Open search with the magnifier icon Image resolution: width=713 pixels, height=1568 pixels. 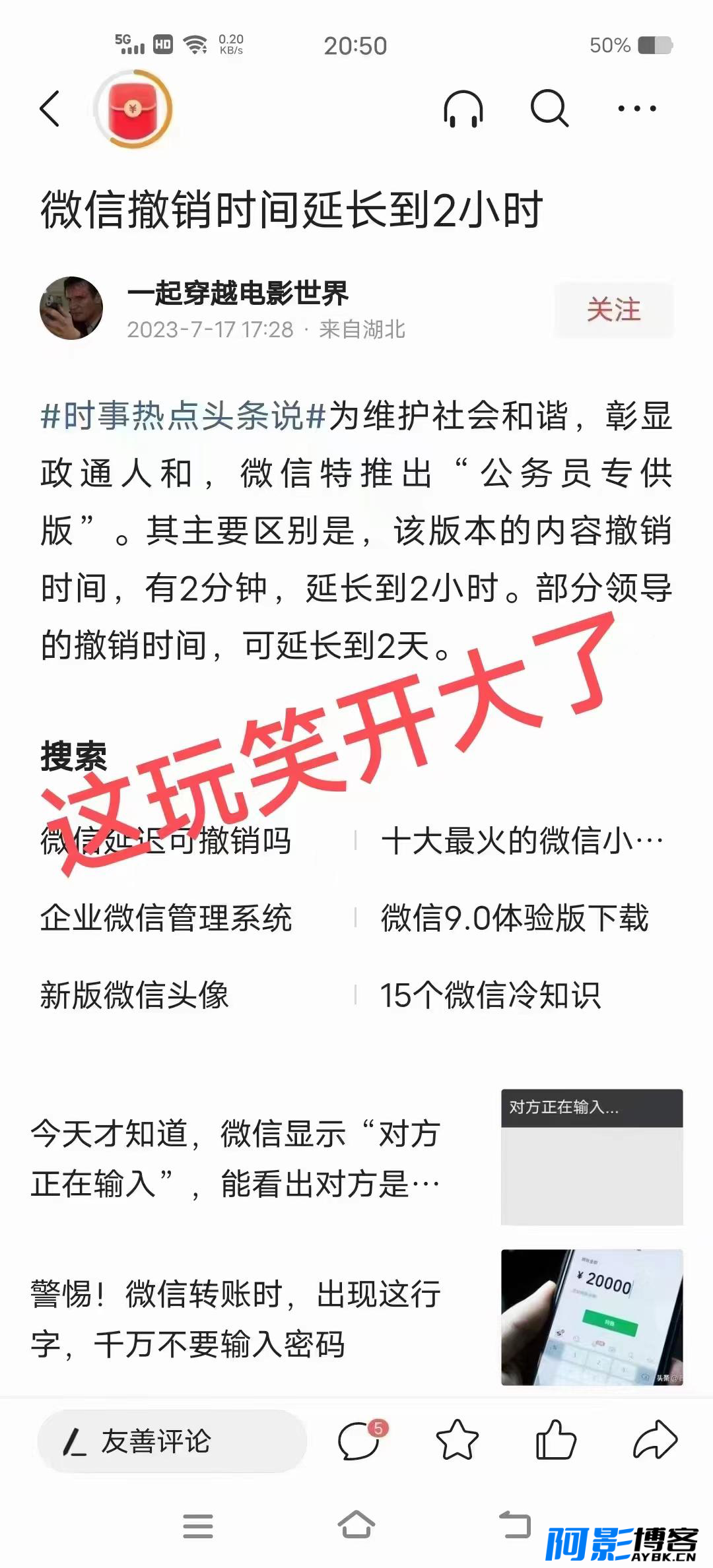pyautogui.click(x=549, y=108)
